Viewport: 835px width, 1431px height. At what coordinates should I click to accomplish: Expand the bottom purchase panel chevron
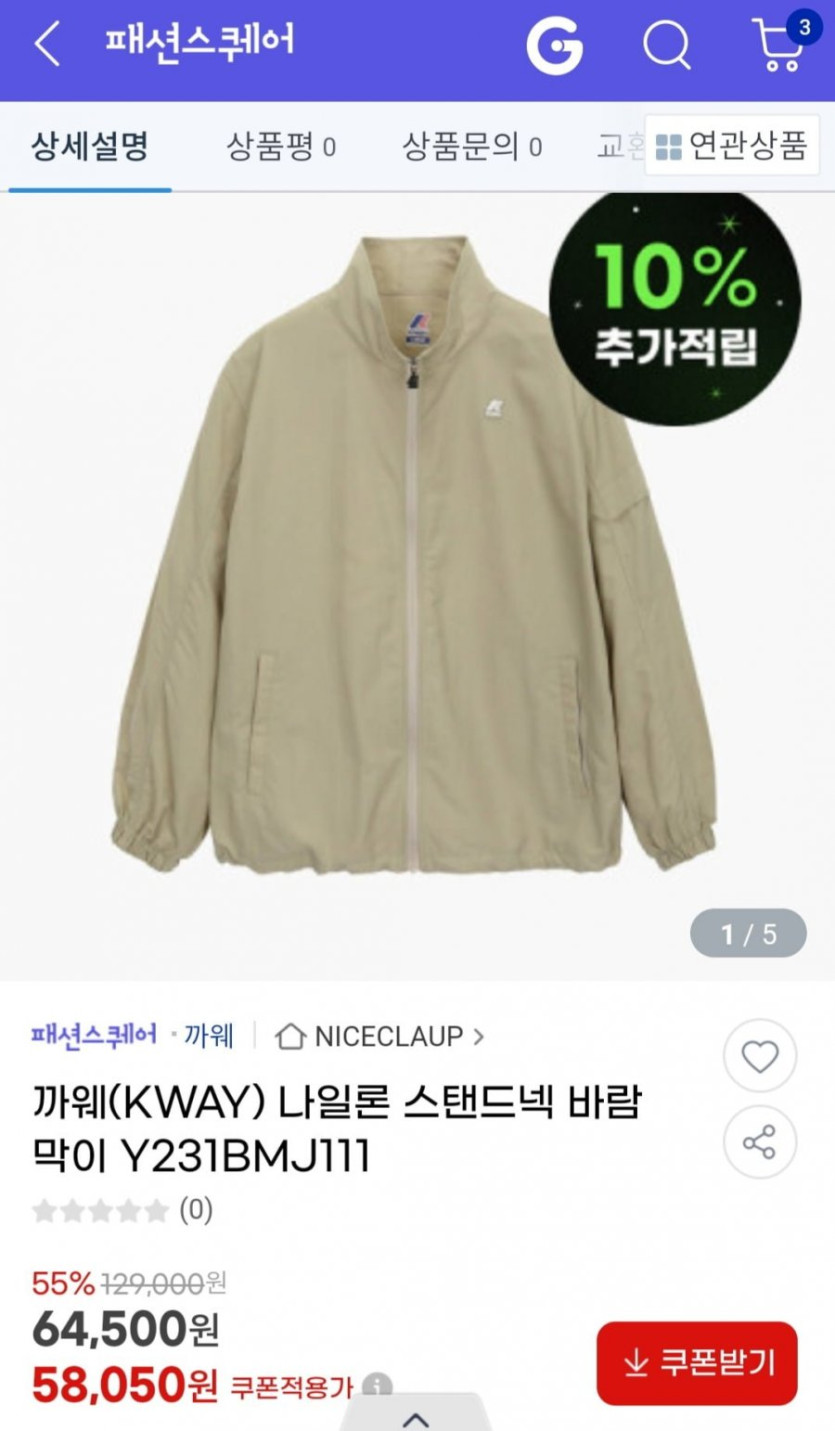coord(415,1418)
